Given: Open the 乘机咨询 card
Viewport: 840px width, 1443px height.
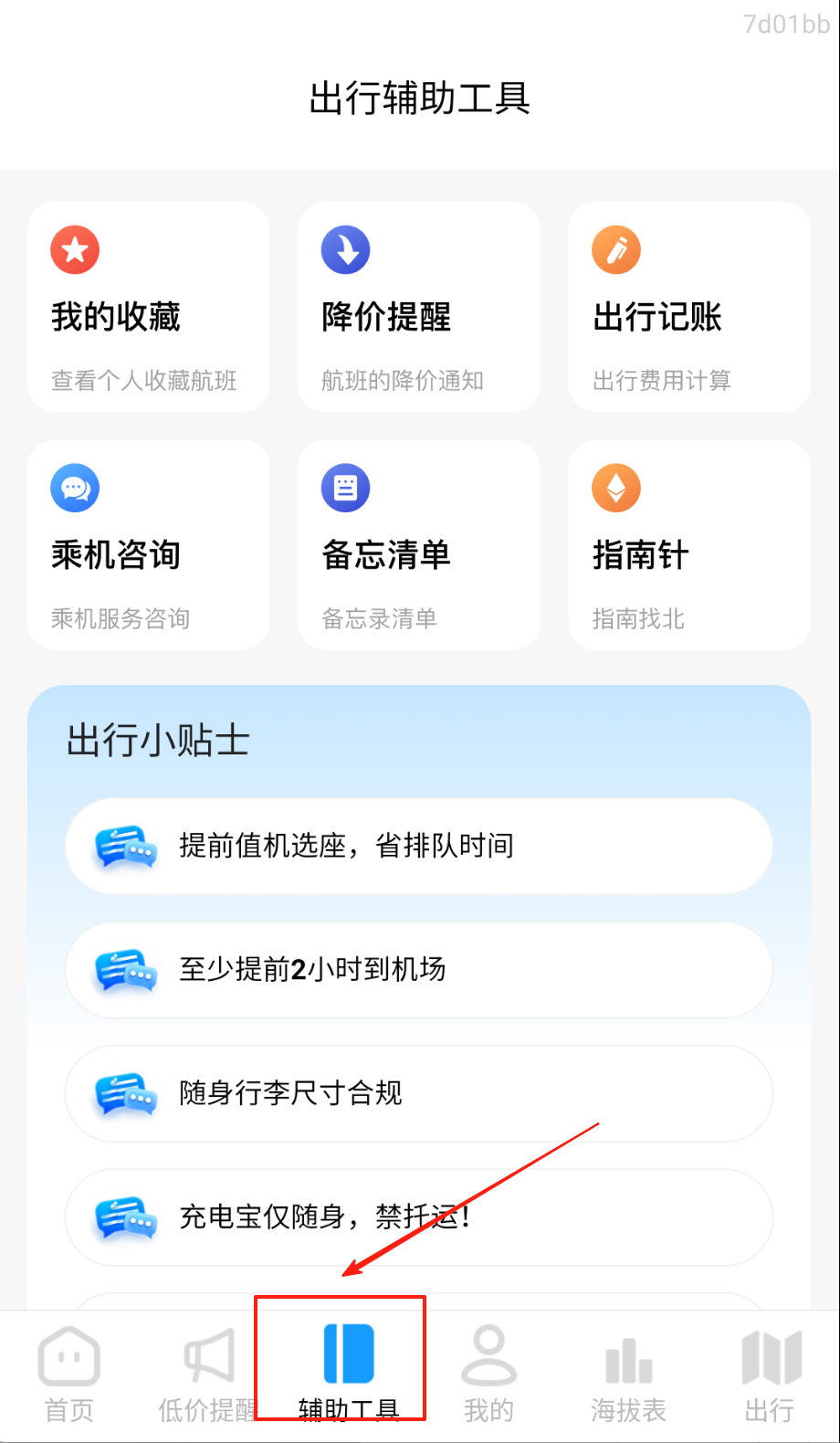Looking at the screenshot, I should pos(148,545).
